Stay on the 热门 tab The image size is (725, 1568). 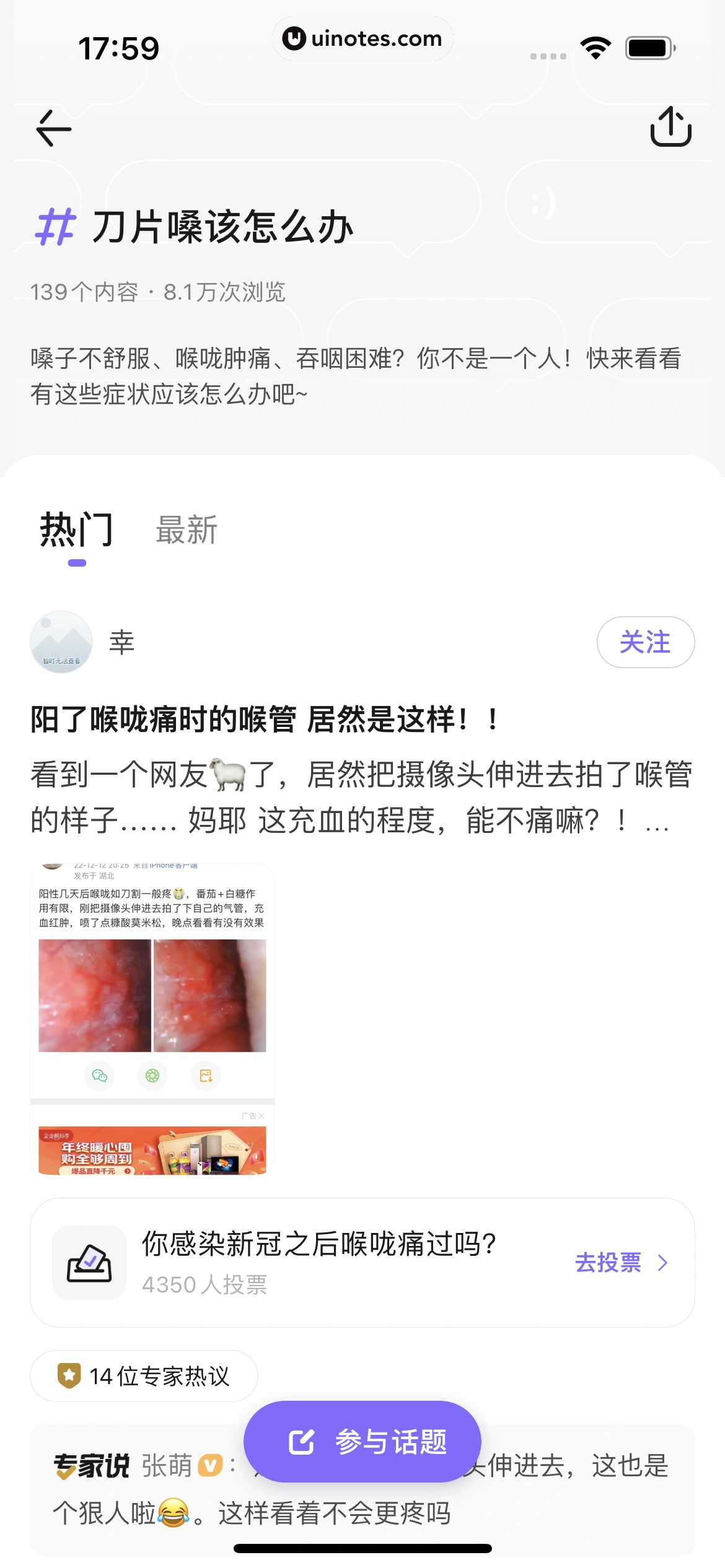77,530
